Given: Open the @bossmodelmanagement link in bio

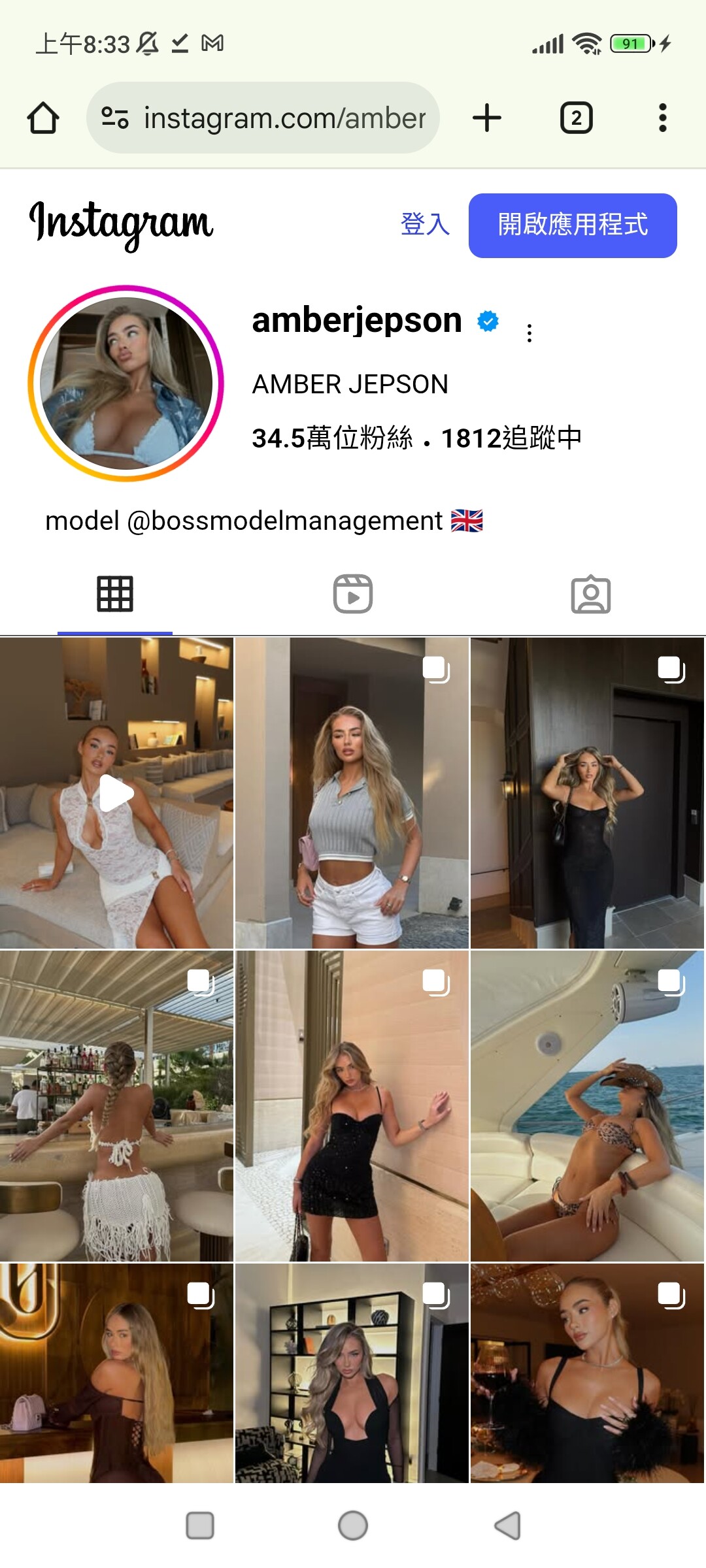Looking at the screenshot, I should (285, 521).
